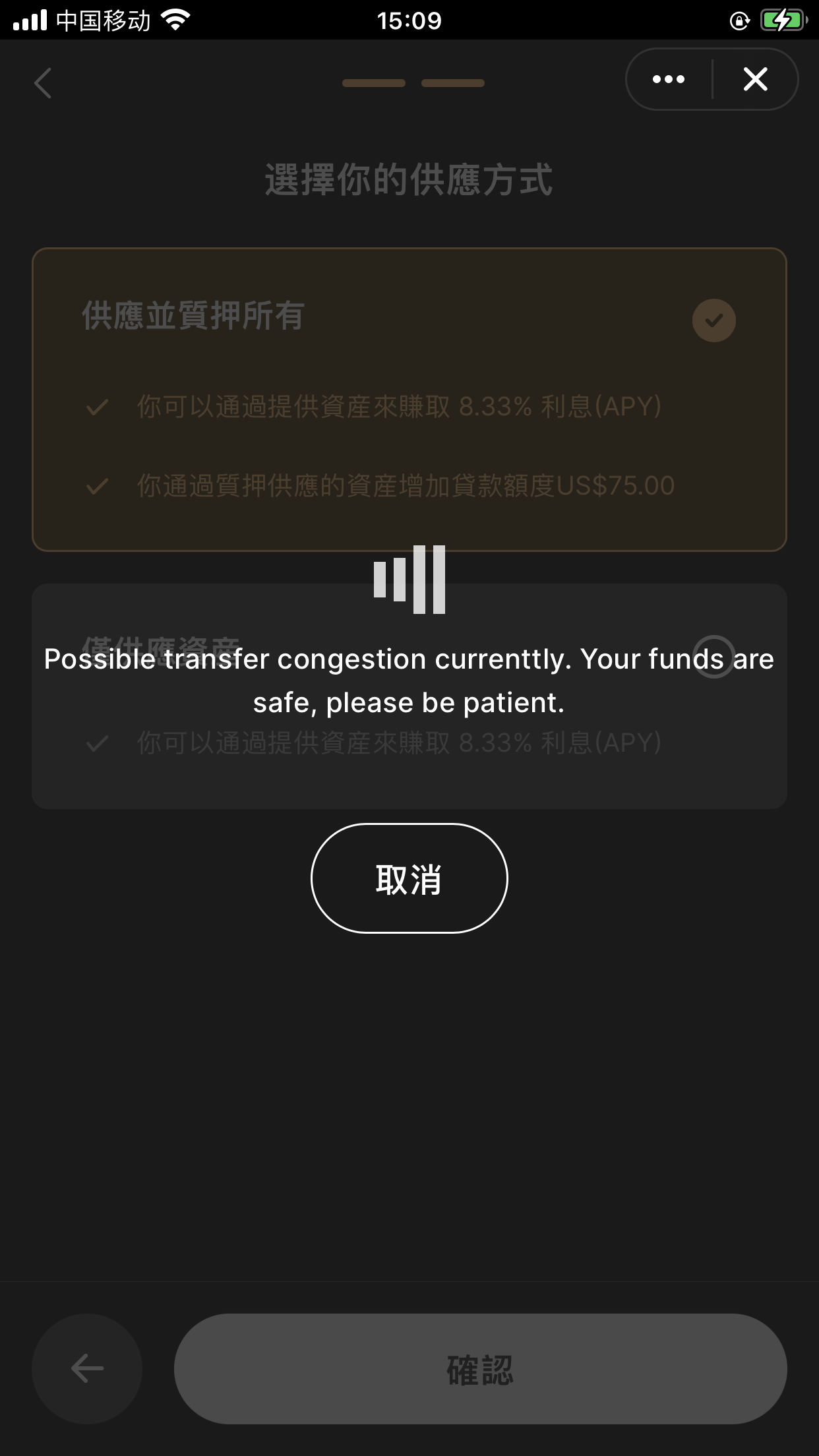Tap the second page progress dash

[x=452, y=83]
